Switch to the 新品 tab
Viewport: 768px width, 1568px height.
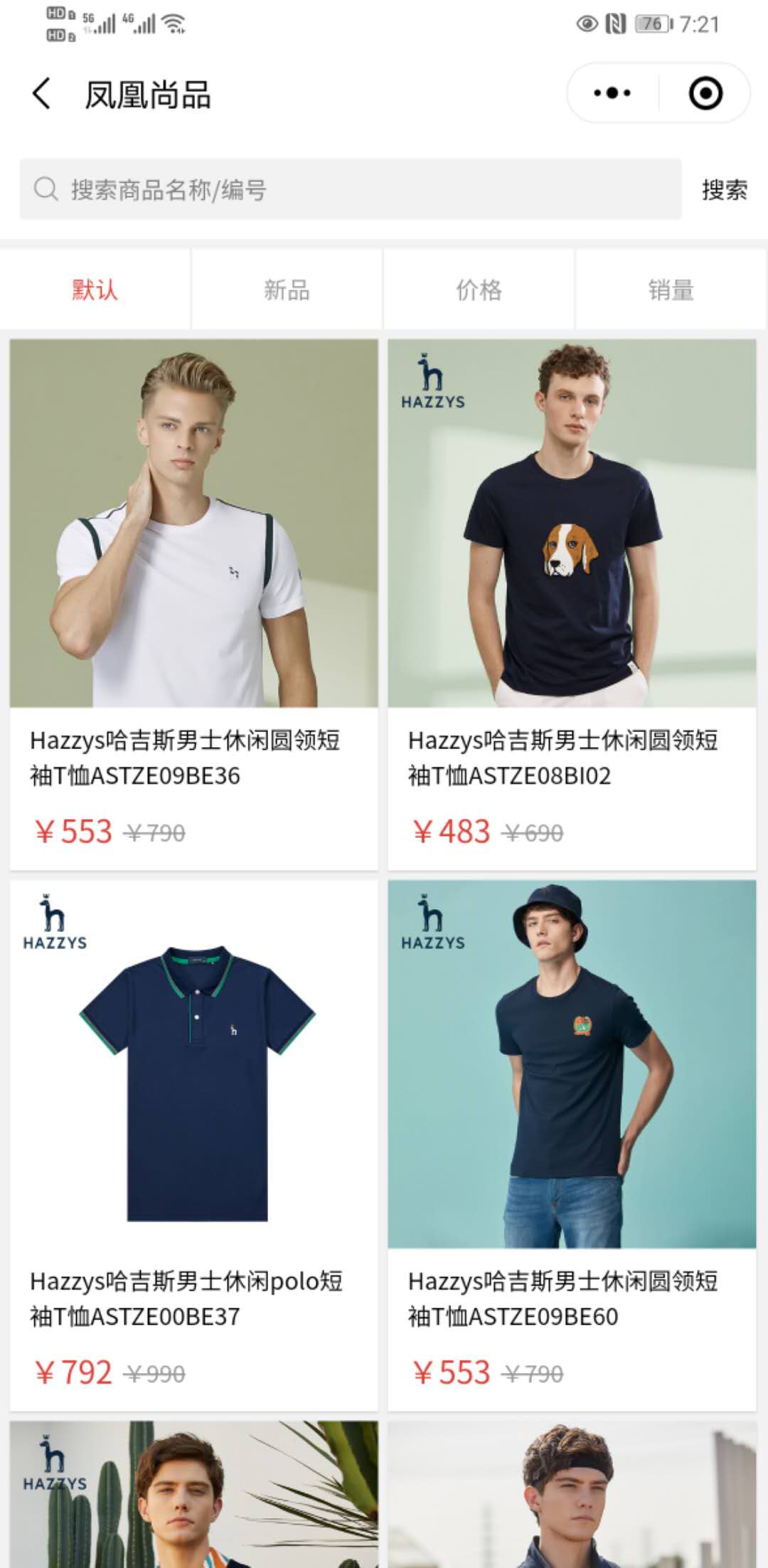coord(287,290)
